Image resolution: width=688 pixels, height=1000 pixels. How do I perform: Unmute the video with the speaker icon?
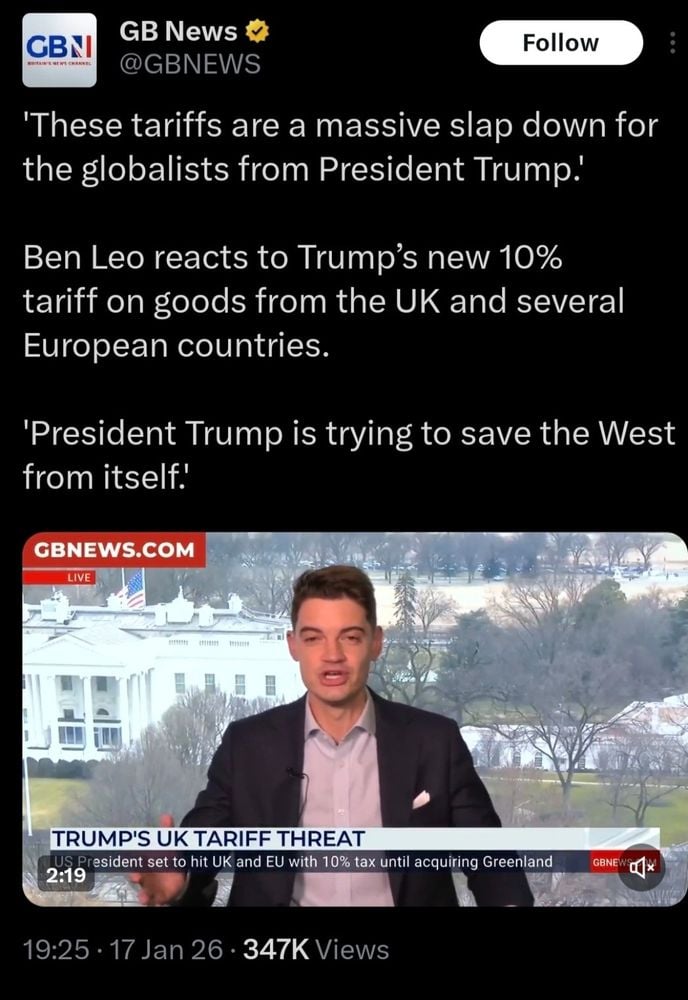pyautogui.click(x=641, y=867)
